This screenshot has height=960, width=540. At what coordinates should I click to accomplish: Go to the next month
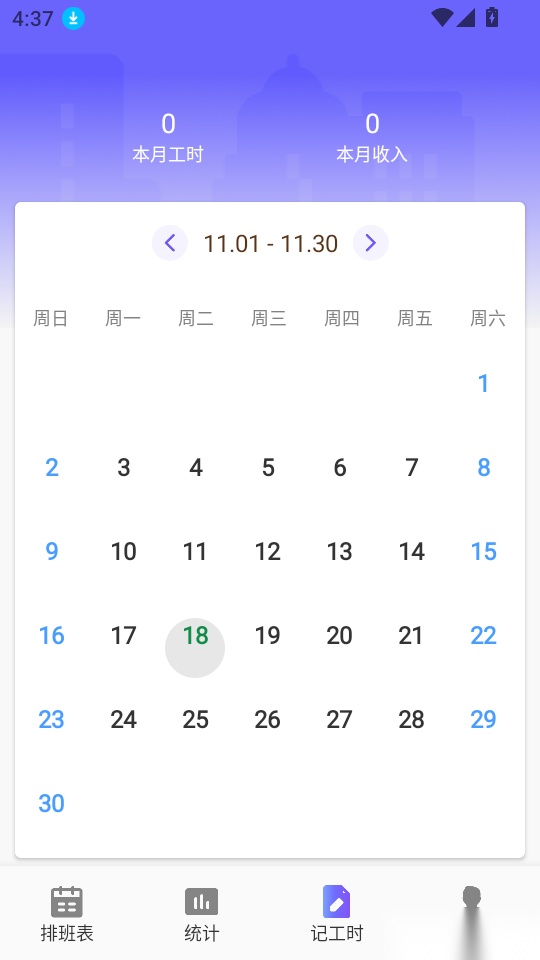[370, 243]
